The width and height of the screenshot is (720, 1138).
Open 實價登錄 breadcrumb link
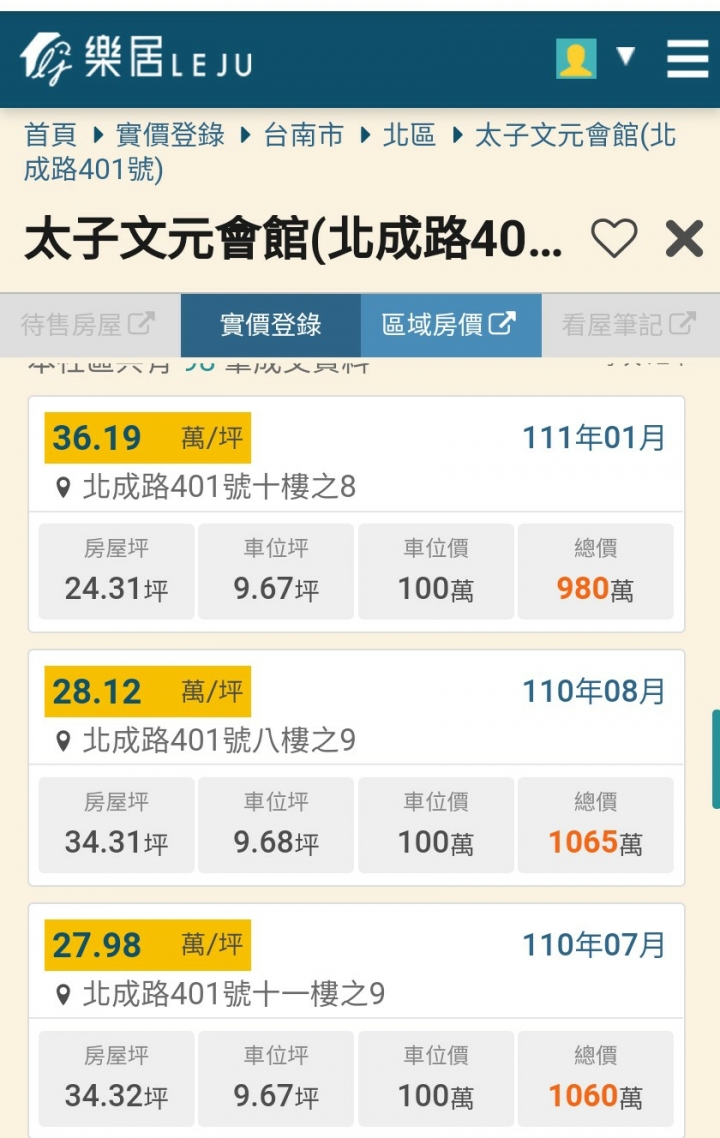[170, 135]
